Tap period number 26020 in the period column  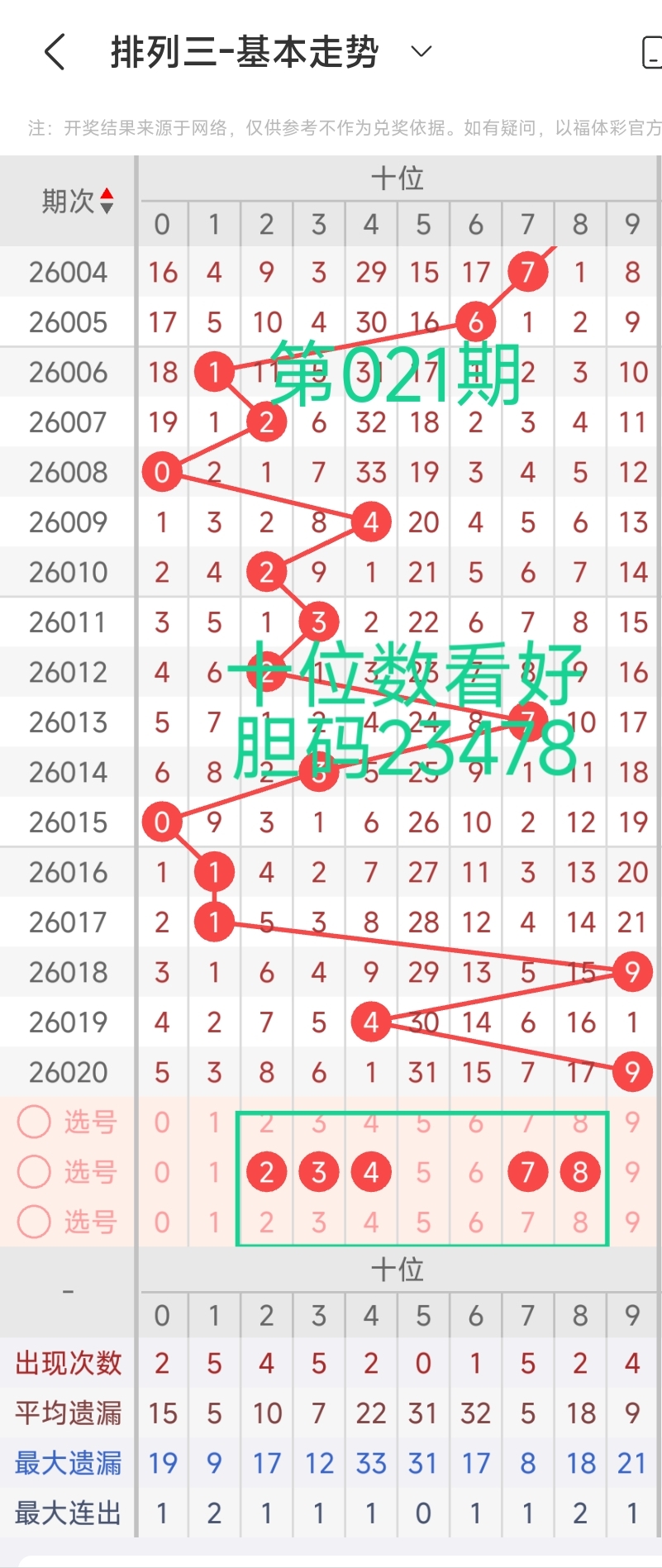point(67,1071)
